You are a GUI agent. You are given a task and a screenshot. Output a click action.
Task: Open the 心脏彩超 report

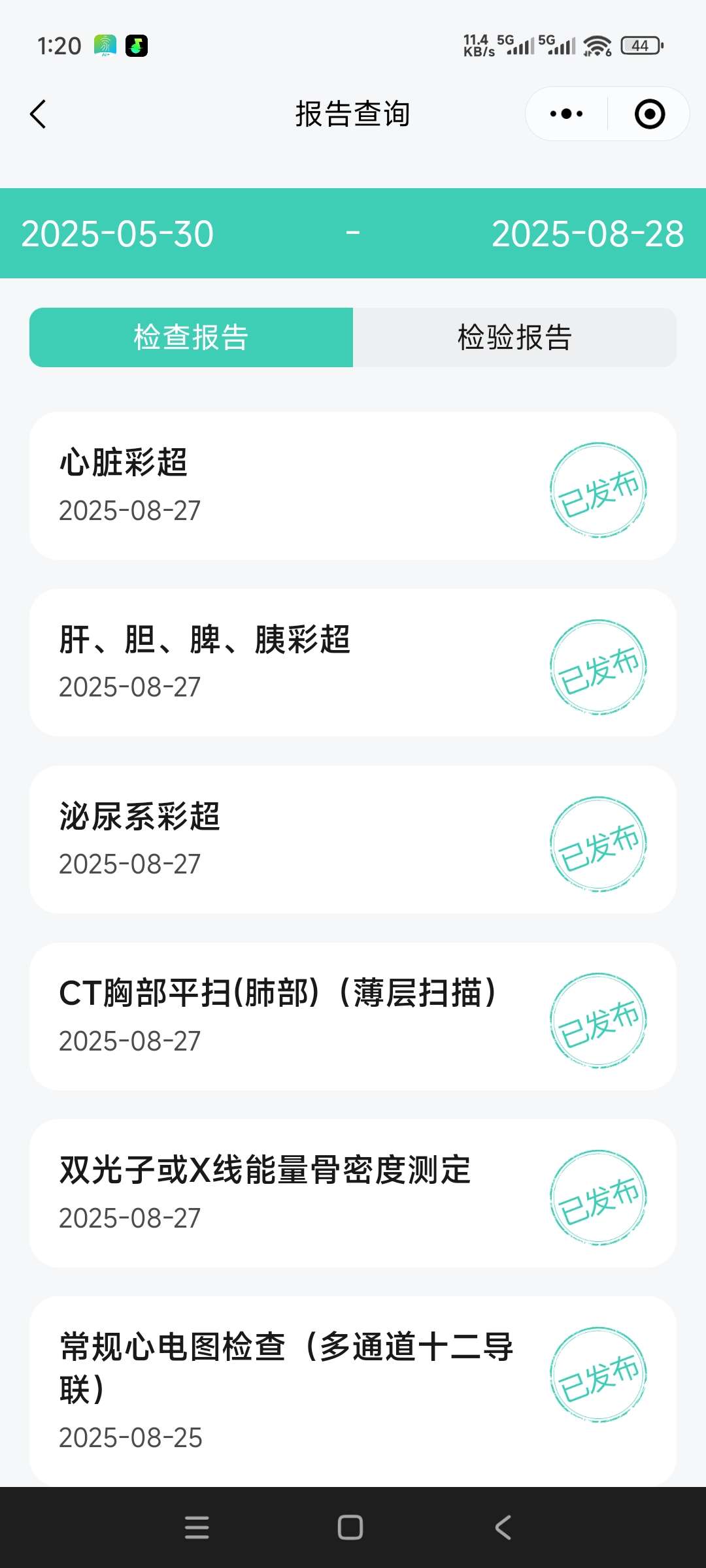coord(261,487)
